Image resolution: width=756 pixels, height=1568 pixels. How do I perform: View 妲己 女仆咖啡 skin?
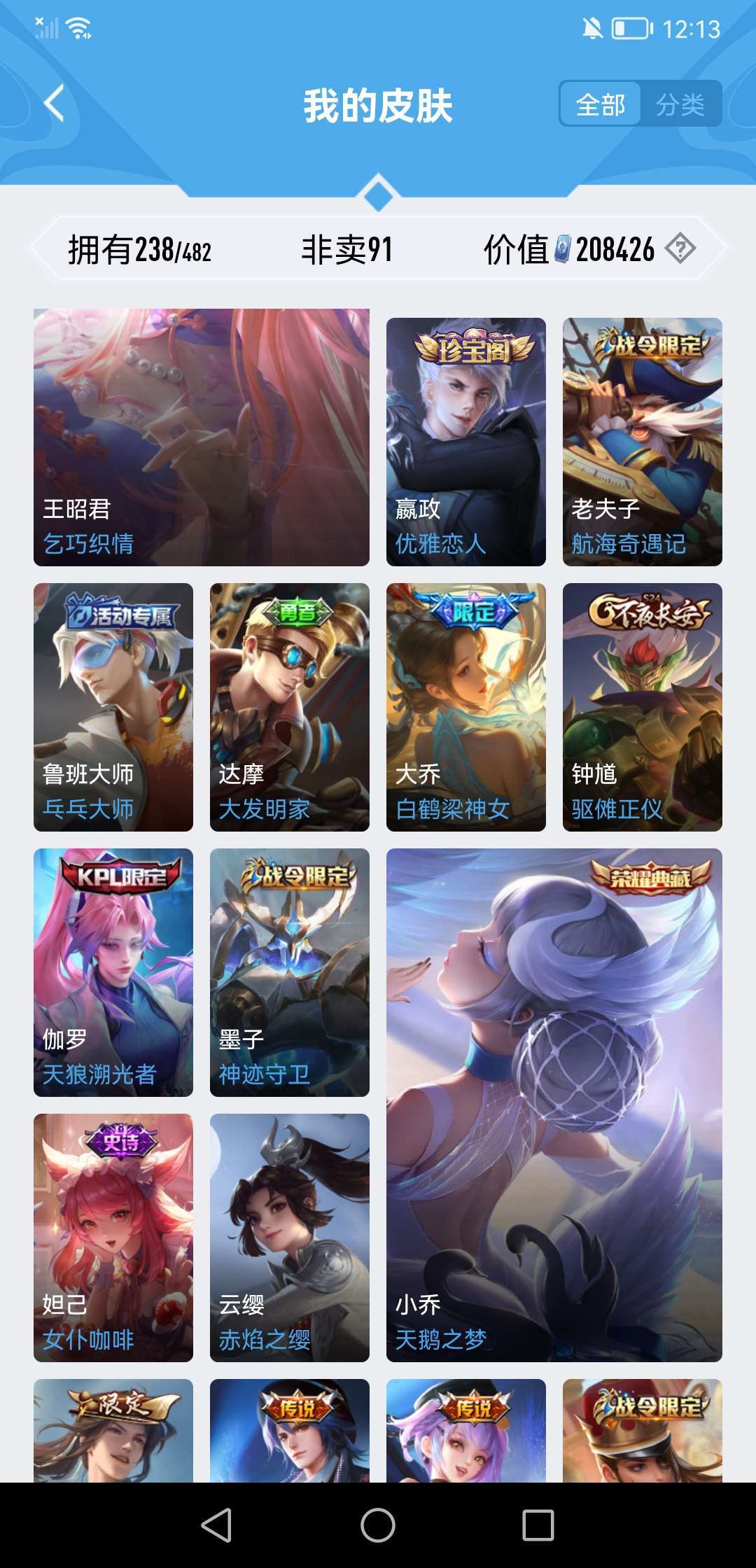pos(113,1238)
